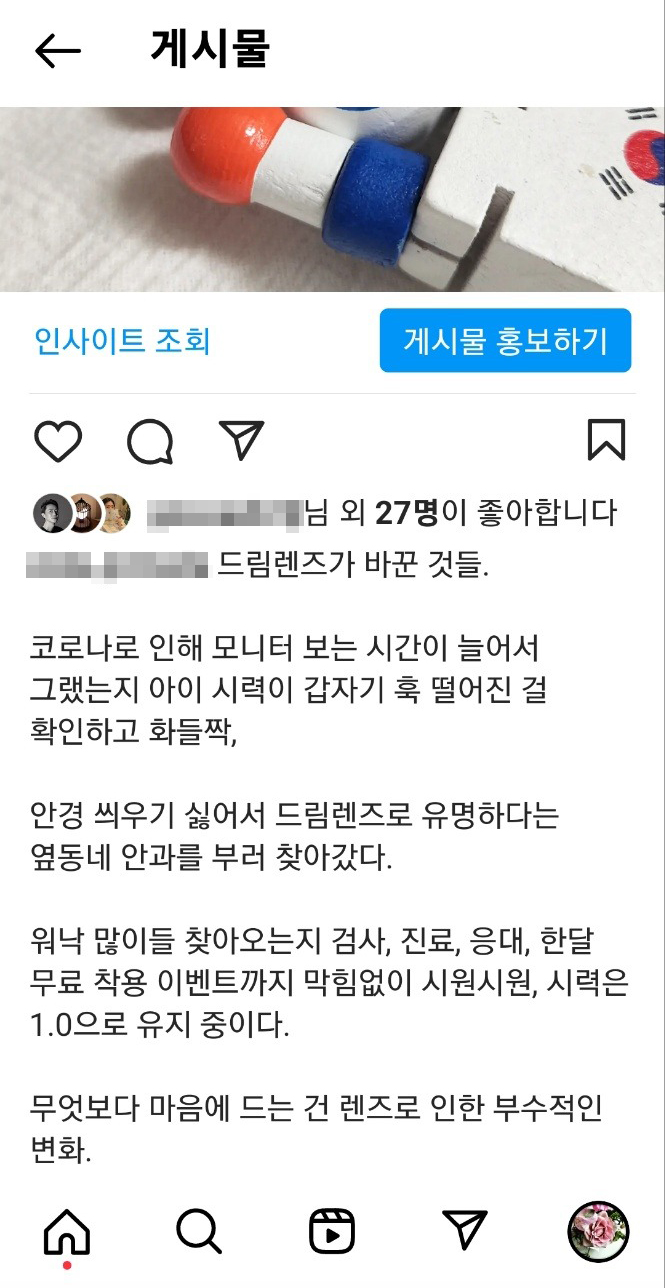Switch to the Reels tab
The height and width of the screenshot is (1288, 665).
click(332, 1230)
